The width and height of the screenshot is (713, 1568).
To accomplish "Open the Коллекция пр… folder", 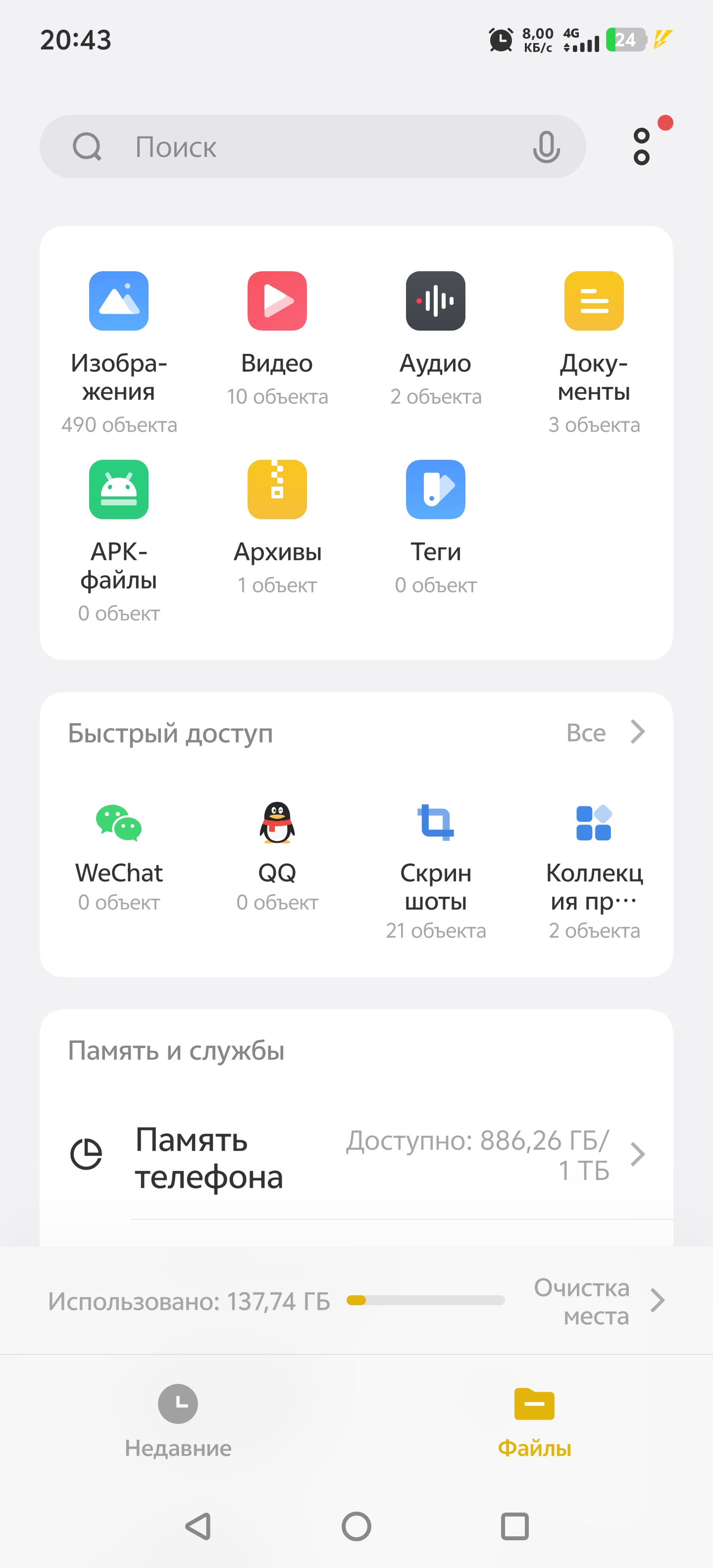I will pyautogui.click(x=594, y=871).
